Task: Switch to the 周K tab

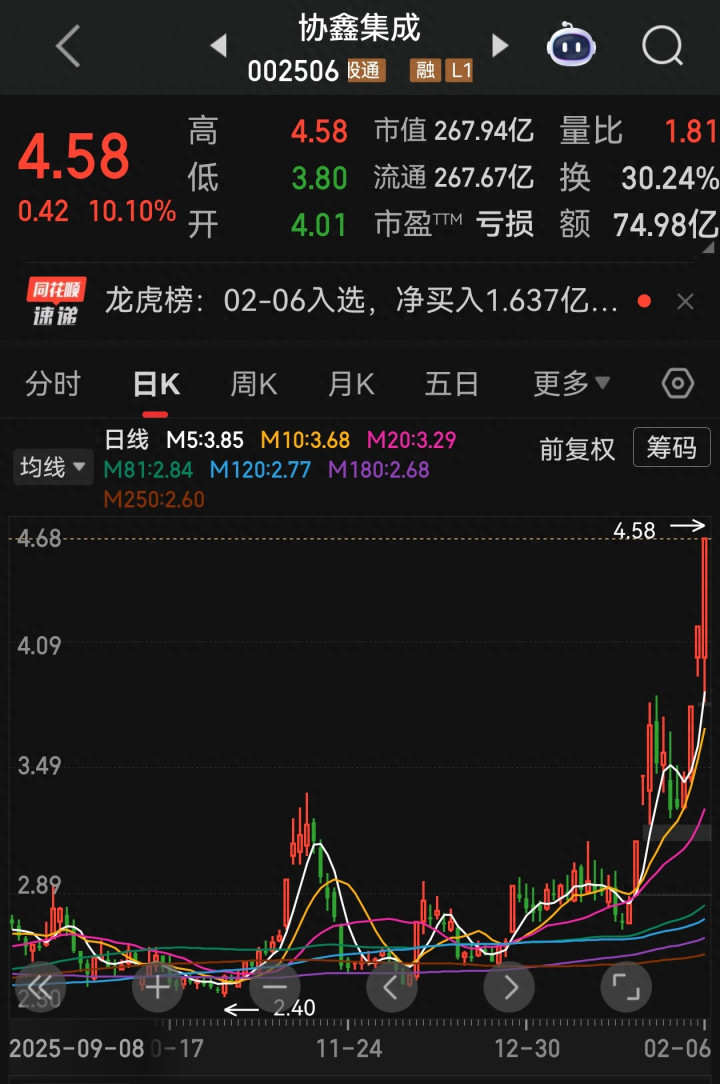Action: click(253, 384)
